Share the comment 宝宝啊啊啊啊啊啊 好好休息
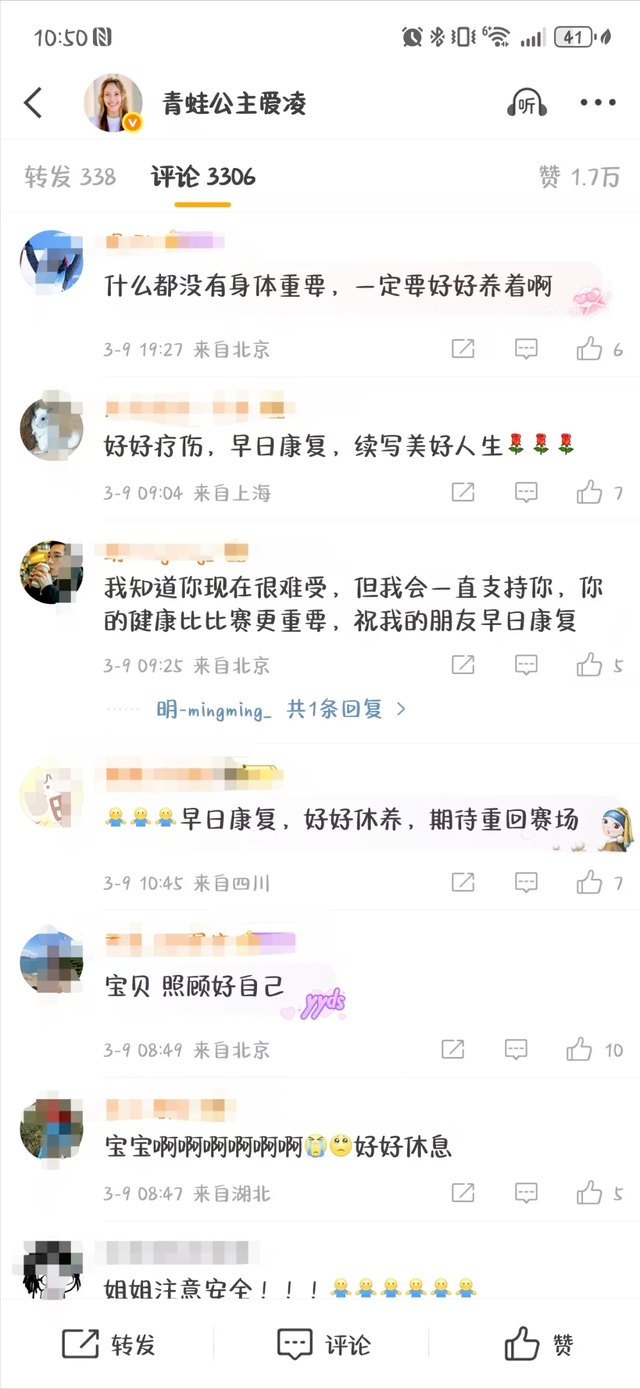This screenshot has width=640, height=1389. (x=462, y=1193)
